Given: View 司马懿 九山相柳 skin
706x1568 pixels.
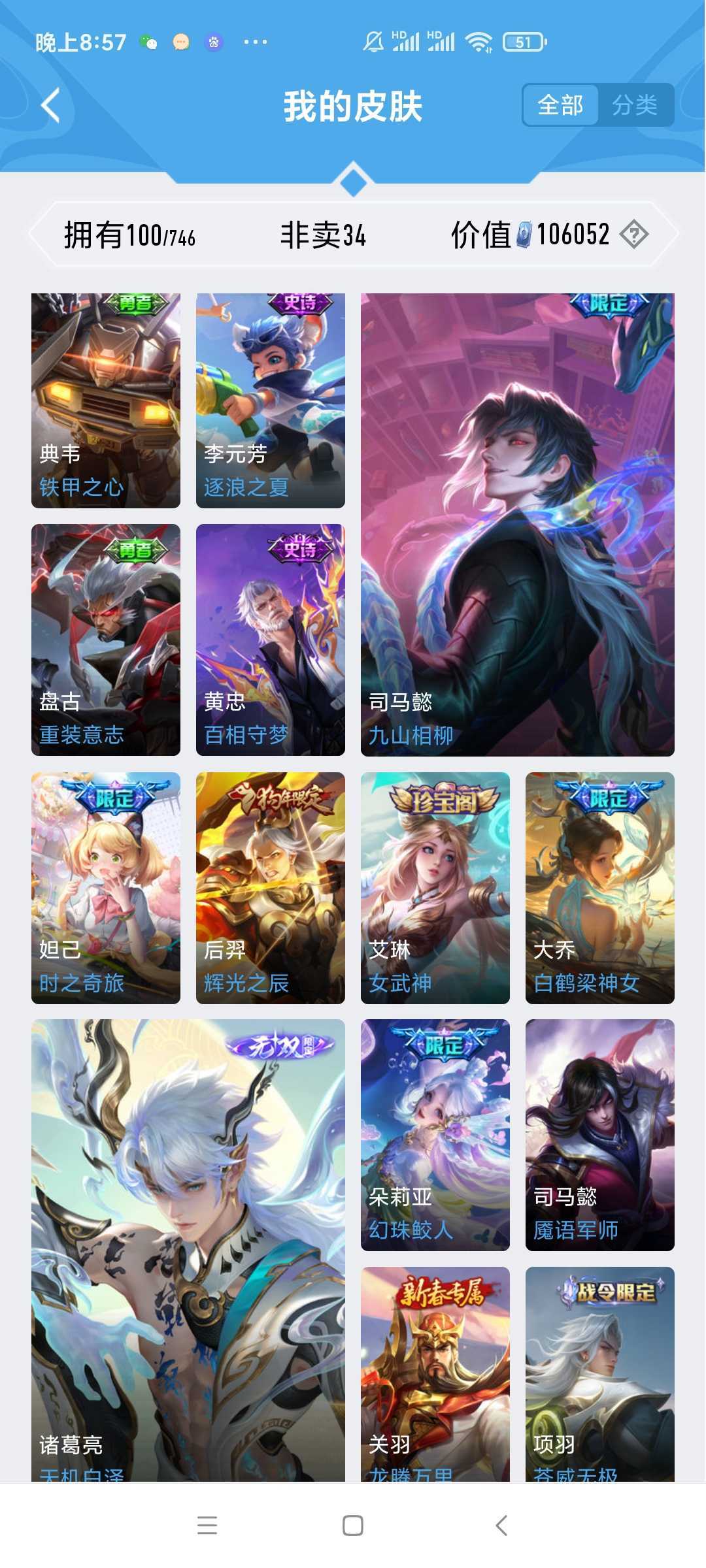Looking at the screenshot, I should coord(518,525).
